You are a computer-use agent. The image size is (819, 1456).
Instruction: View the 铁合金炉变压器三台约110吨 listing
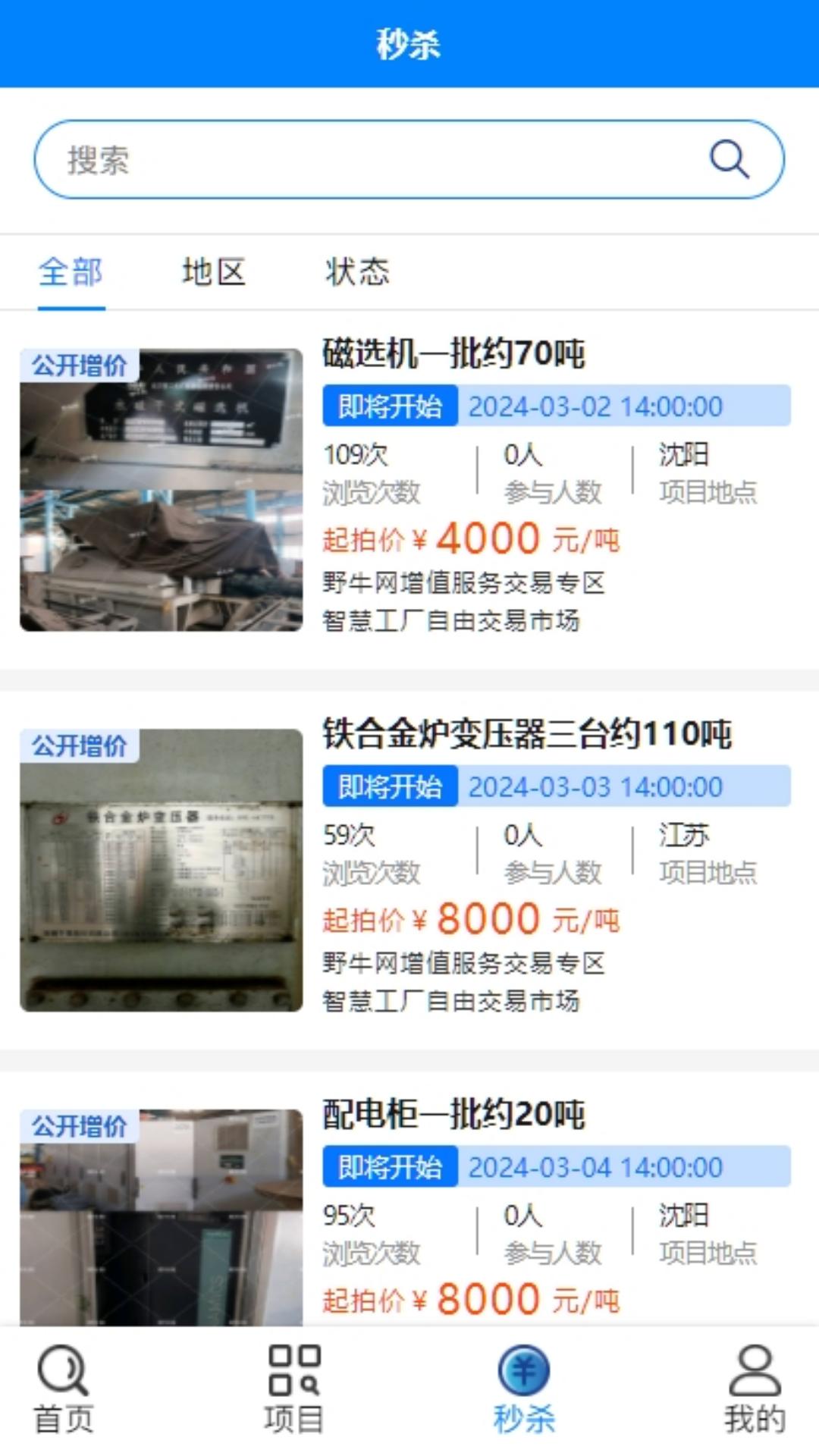(527, 734)
